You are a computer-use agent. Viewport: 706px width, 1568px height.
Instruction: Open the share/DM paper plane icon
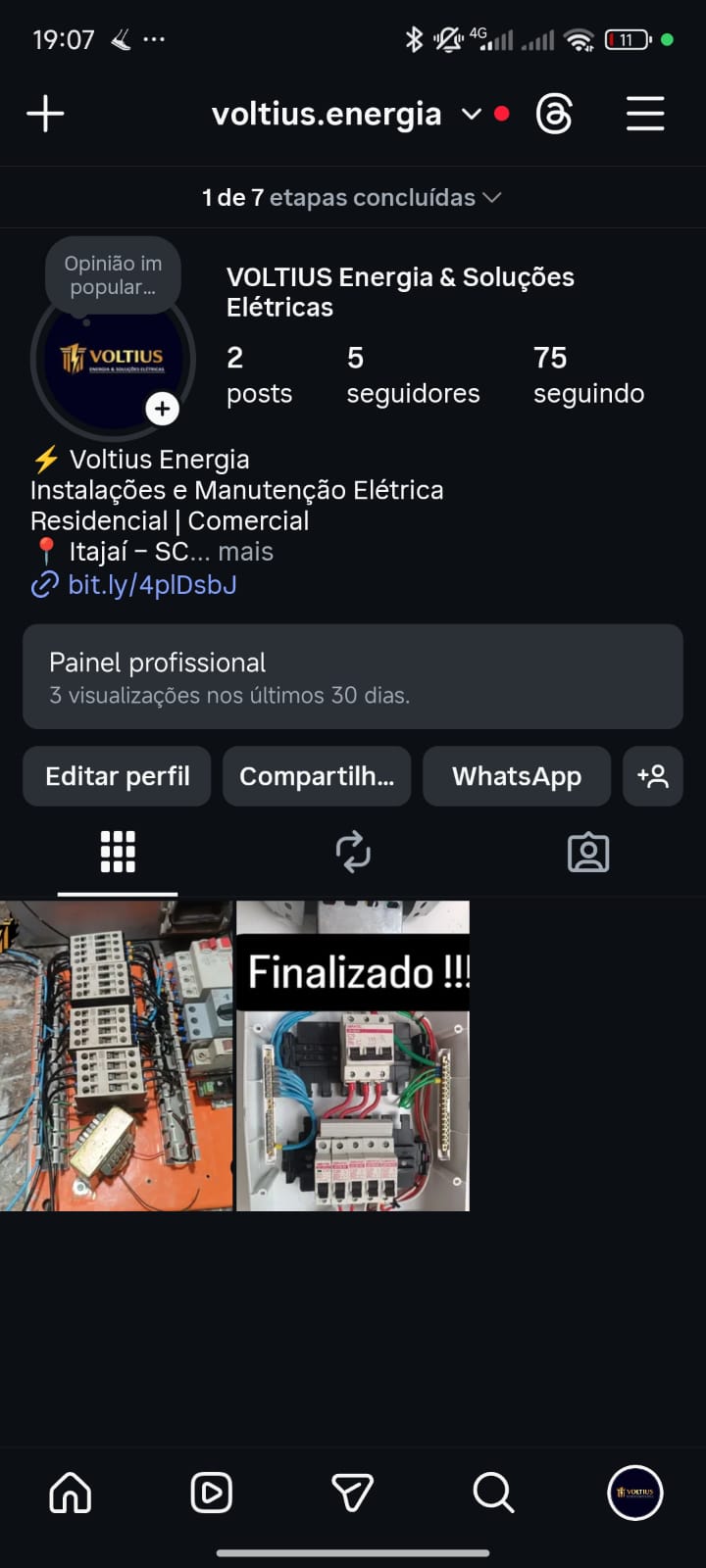[x=353, y=1493]
